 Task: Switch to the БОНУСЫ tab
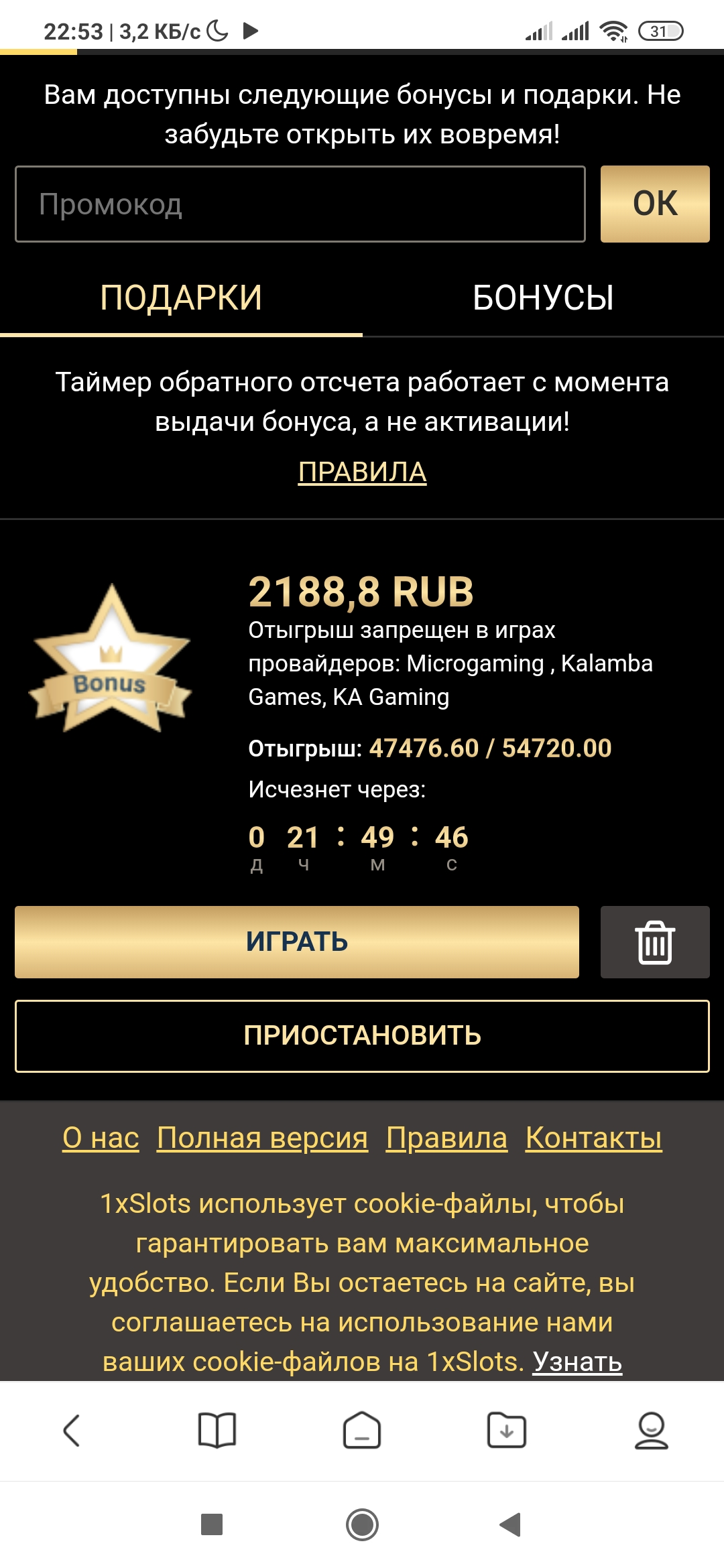543,298
